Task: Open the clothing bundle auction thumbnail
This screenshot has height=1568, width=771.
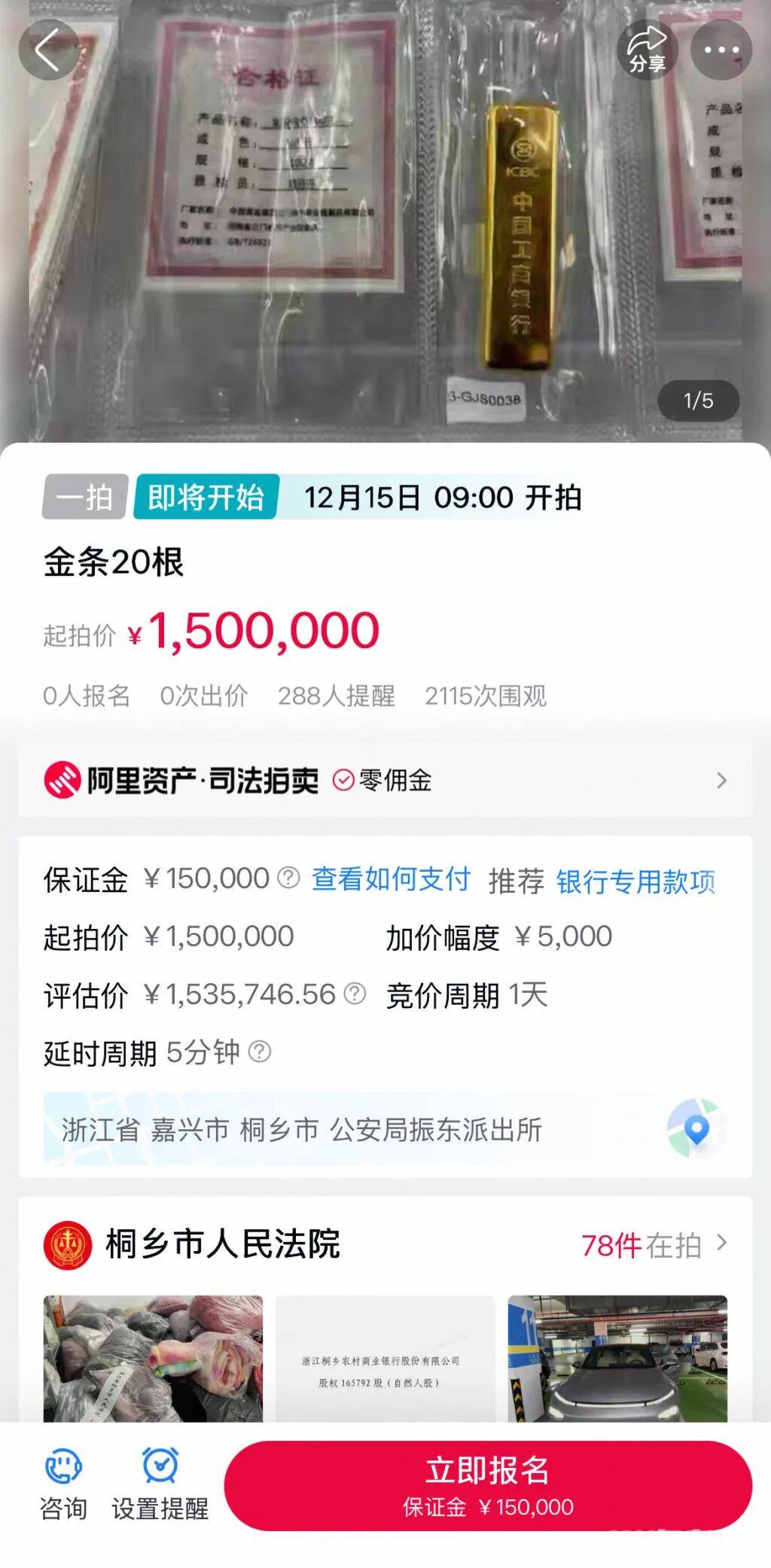Action: point(153,1359)
